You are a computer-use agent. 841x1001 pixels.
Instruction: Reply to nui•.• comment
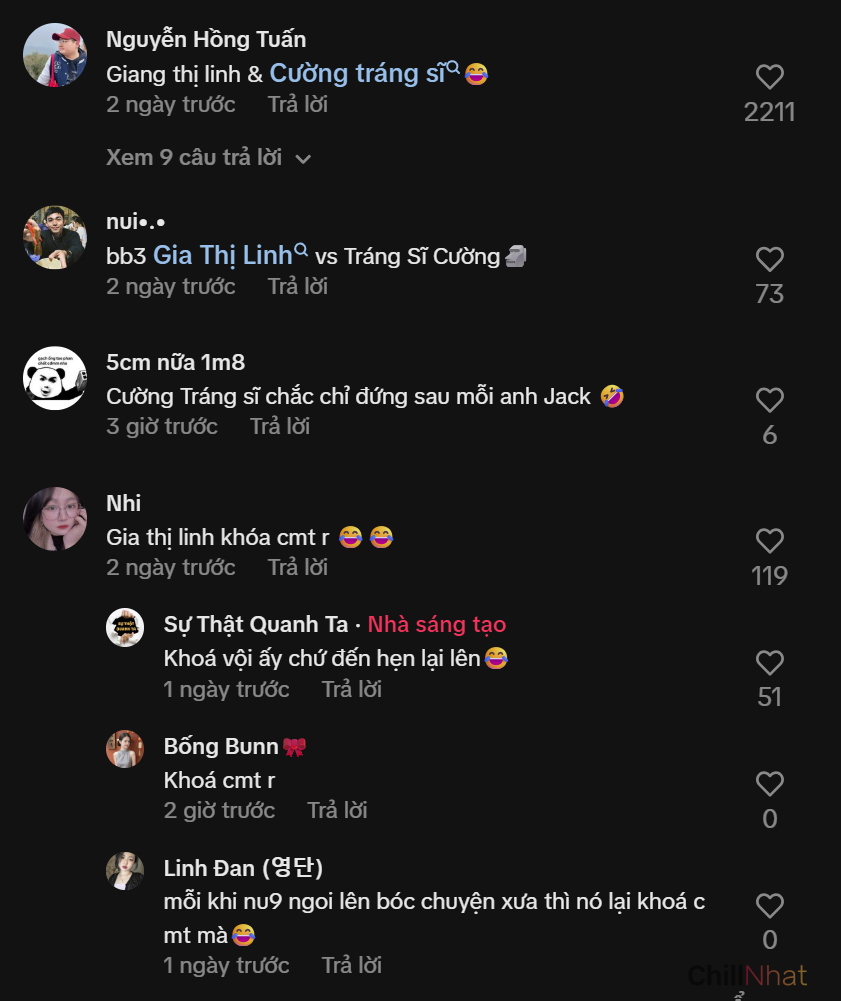coord(297,287)
